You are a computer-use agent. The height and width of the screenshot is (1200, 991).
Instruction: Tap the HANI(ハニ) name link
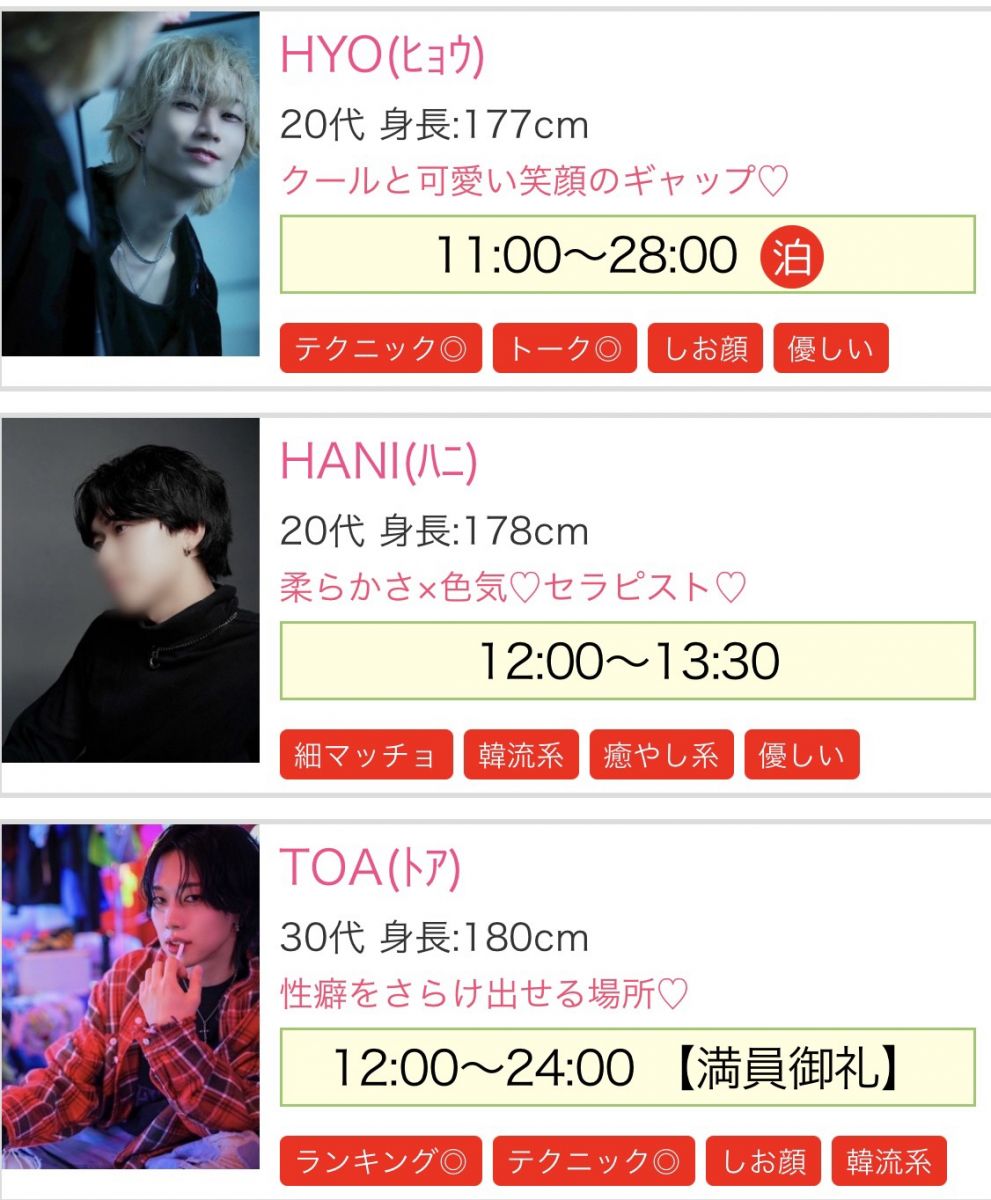(x=379, y=461)
